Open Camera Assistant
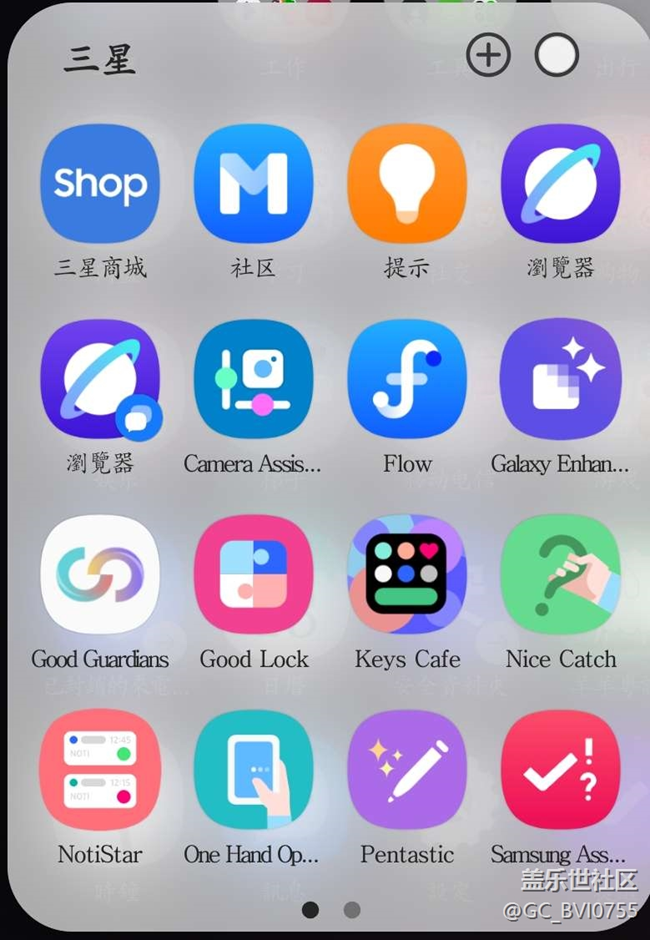 point(253,380)
